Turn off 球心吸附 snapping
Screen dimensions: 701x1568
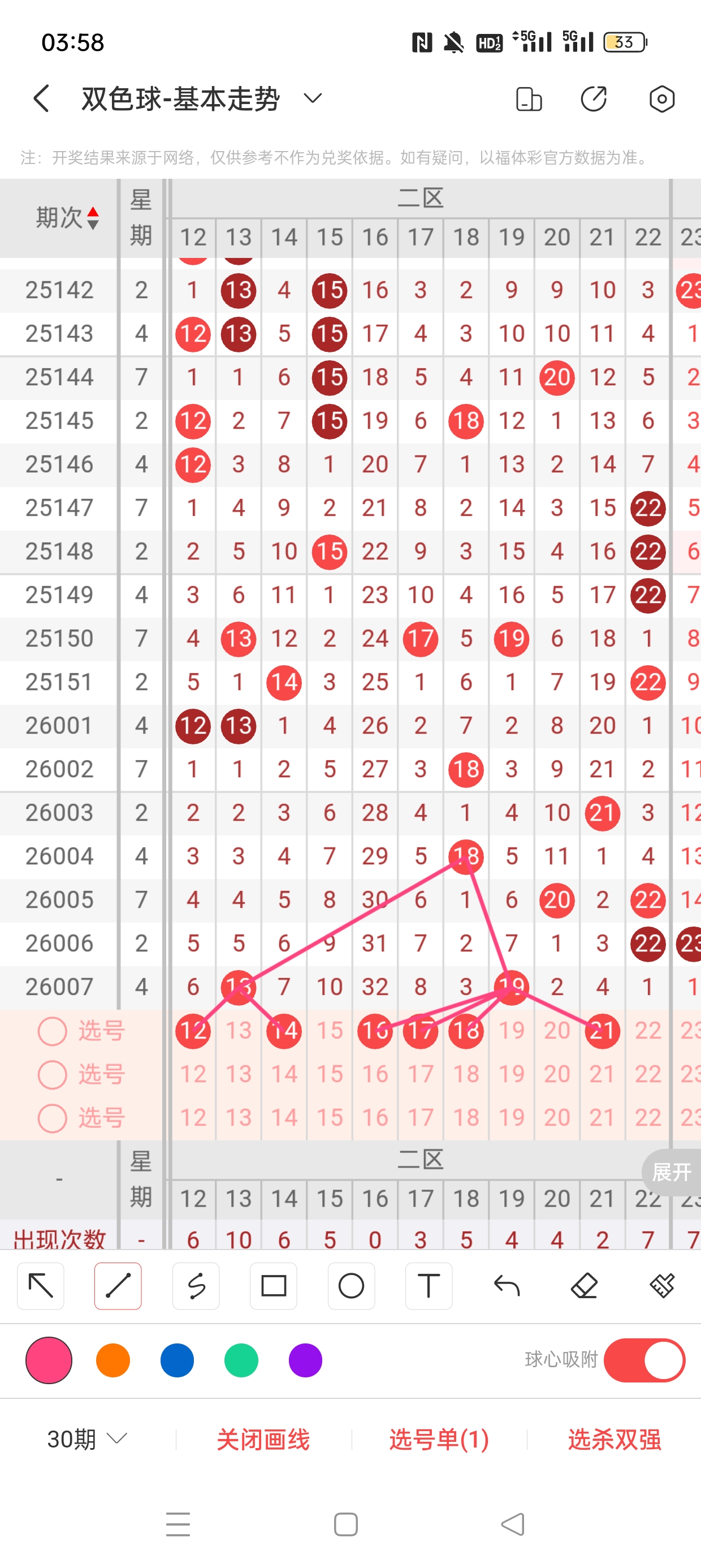[x=644, y=1360]
